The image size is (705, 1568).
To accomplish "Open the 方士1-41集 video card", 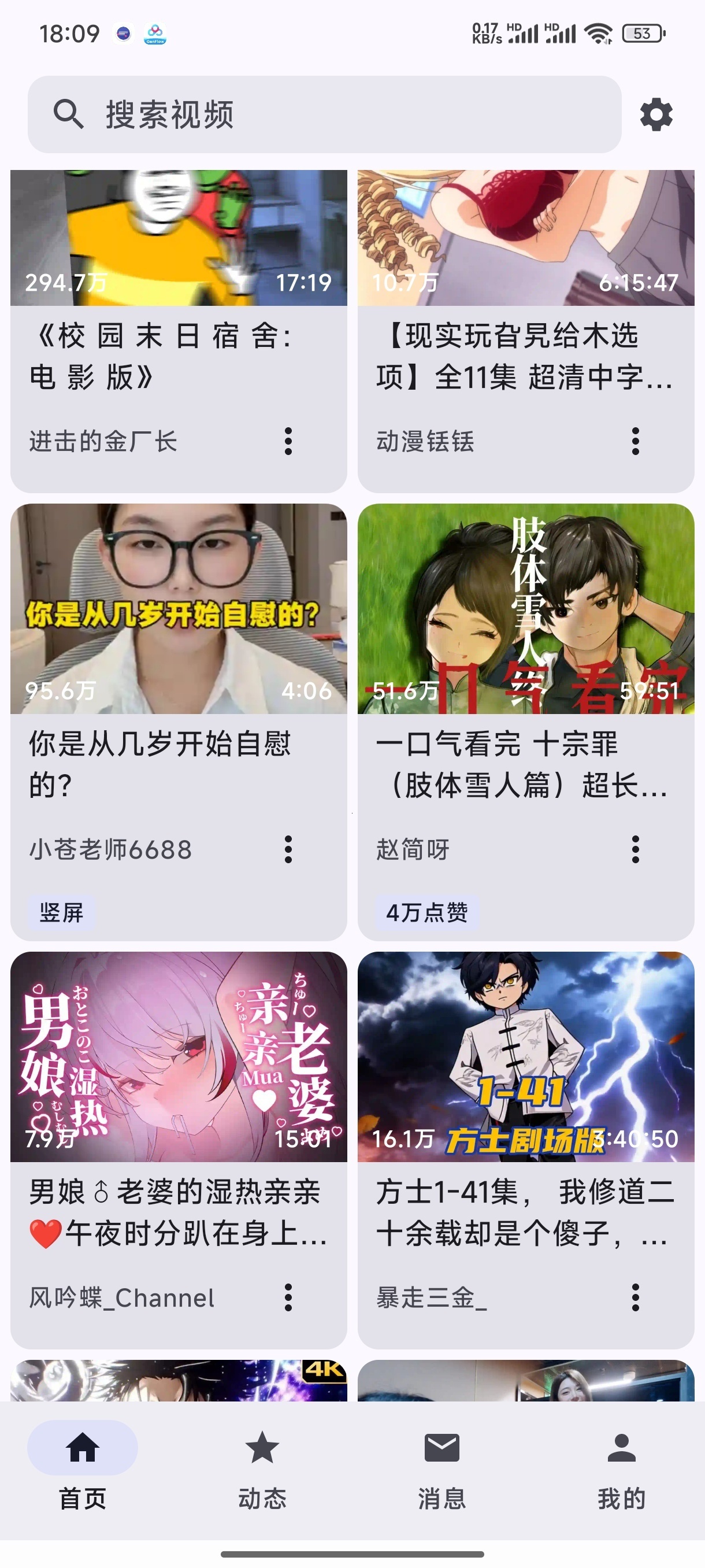I will pos(526,1150).
